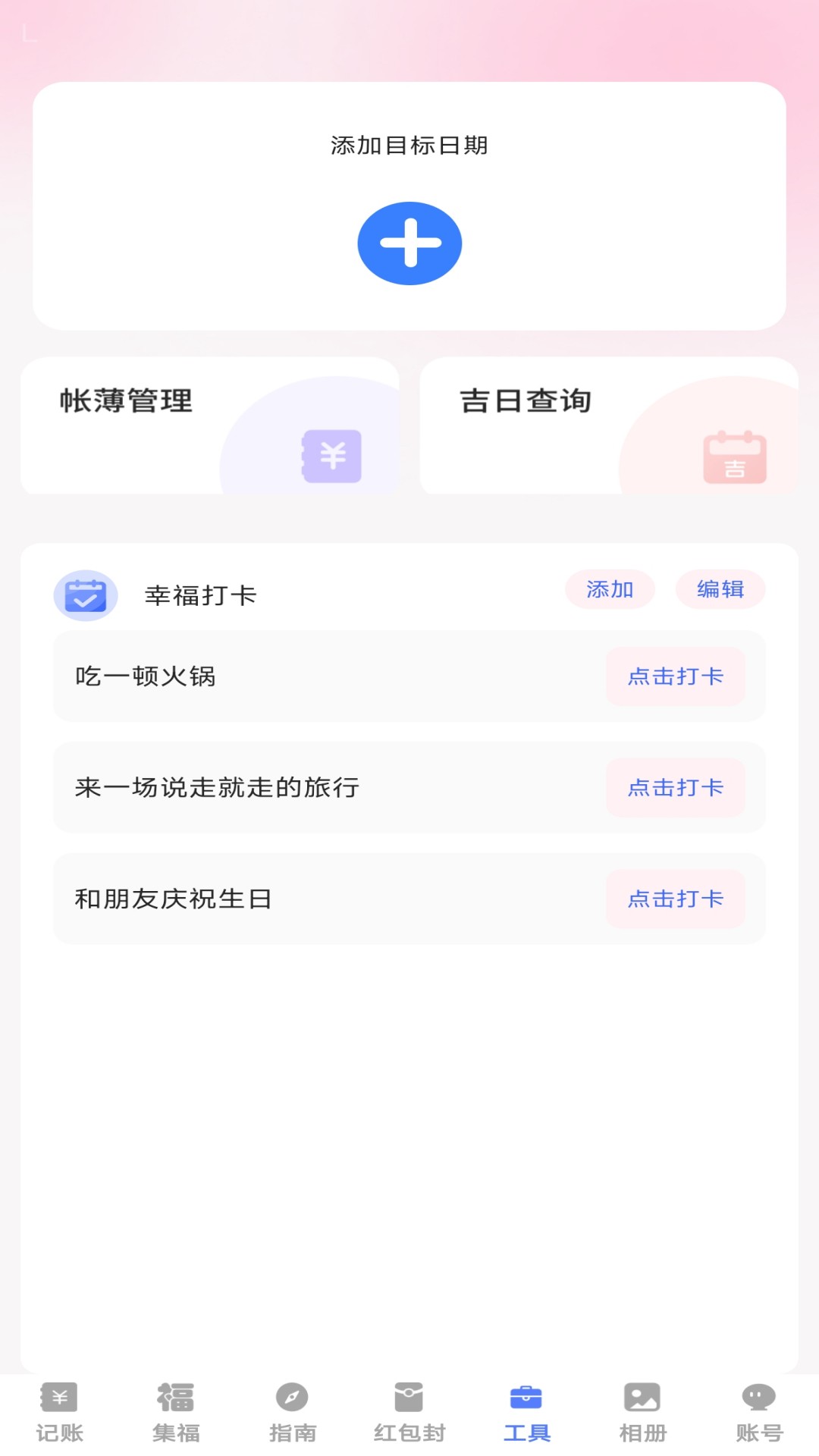
Task: Toggle check-in for 来一场说走就走的旅行
Action: click(x=676, y=789)
